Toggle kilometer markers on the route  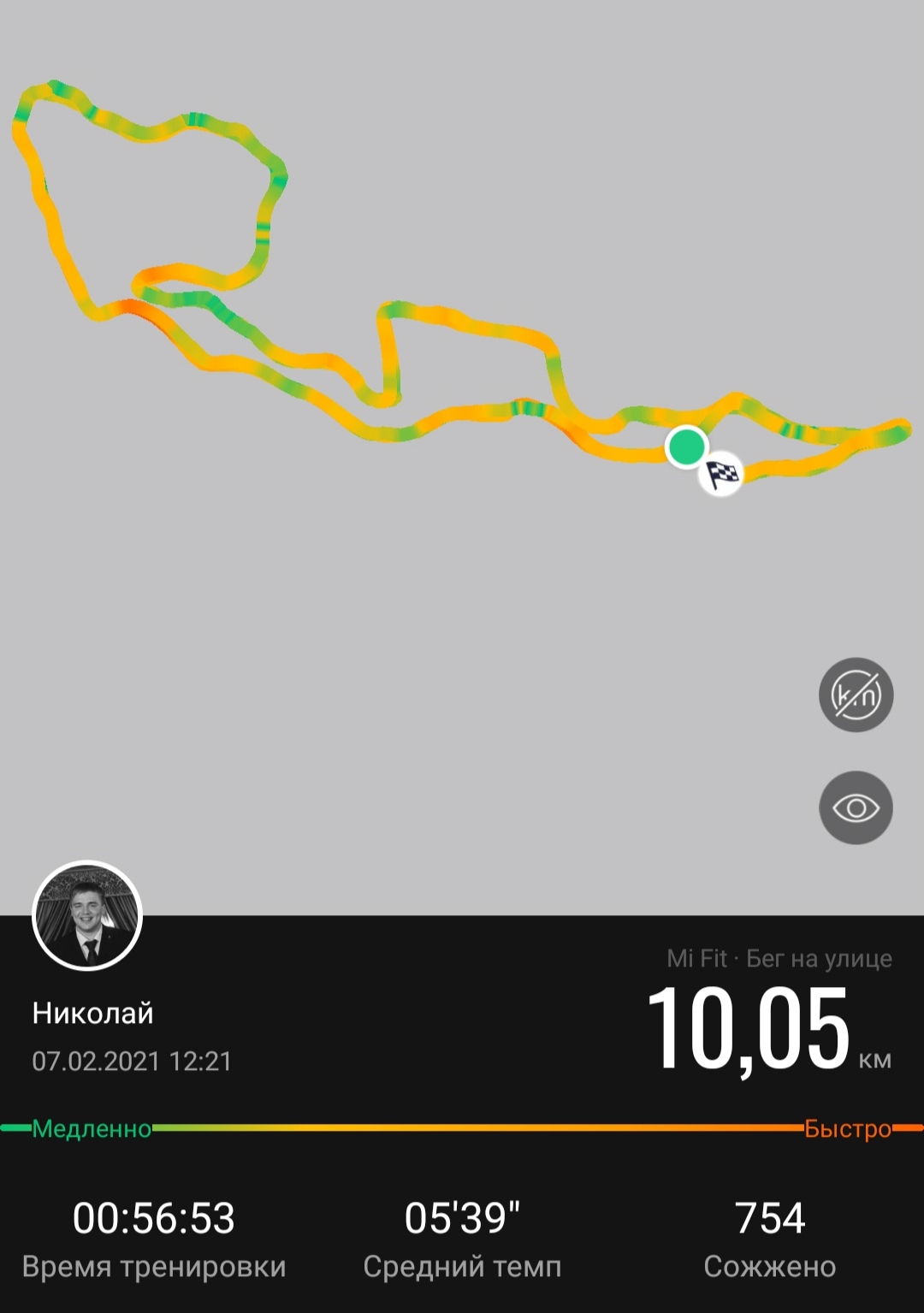point(856,695)
